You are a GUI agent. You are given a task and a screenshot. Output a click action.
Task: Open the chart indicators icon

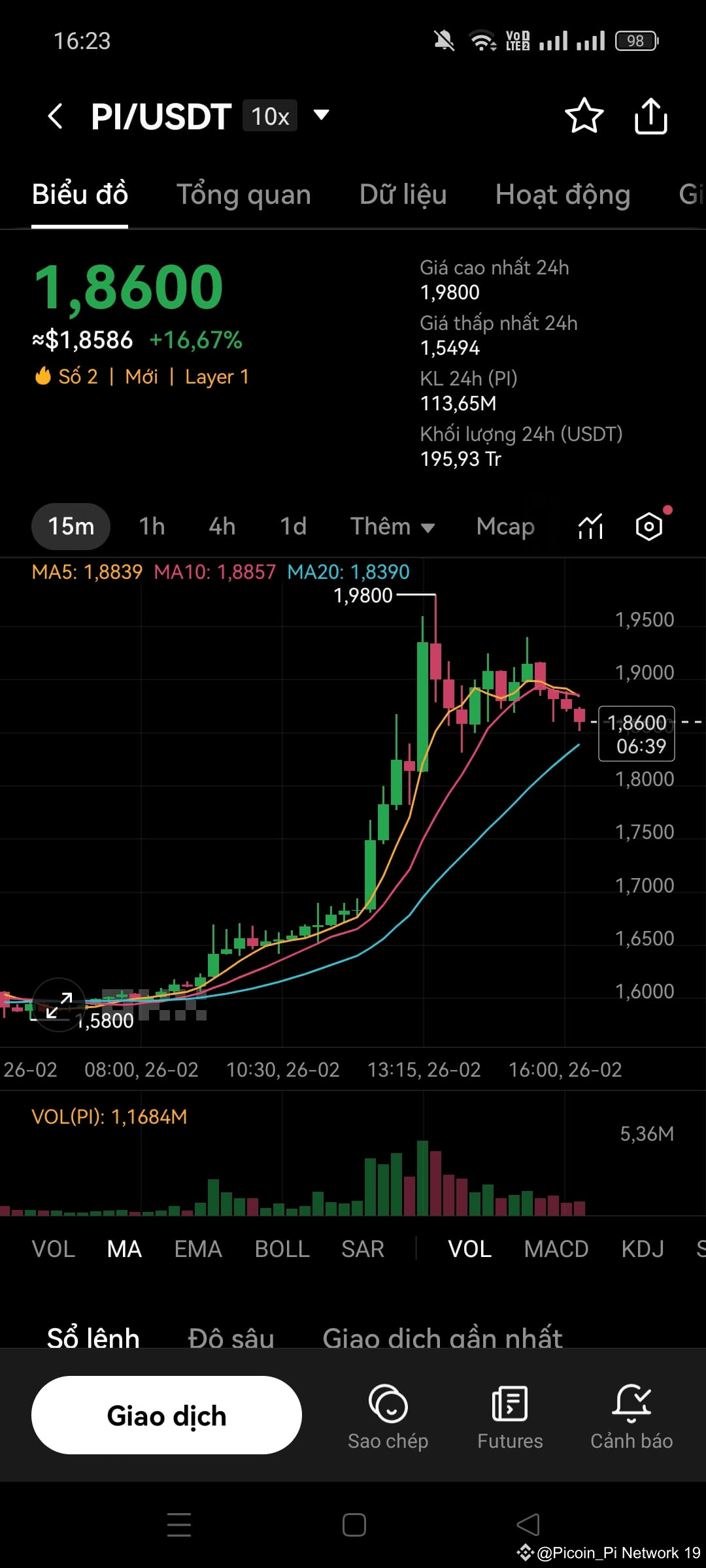tap(590, 526)
